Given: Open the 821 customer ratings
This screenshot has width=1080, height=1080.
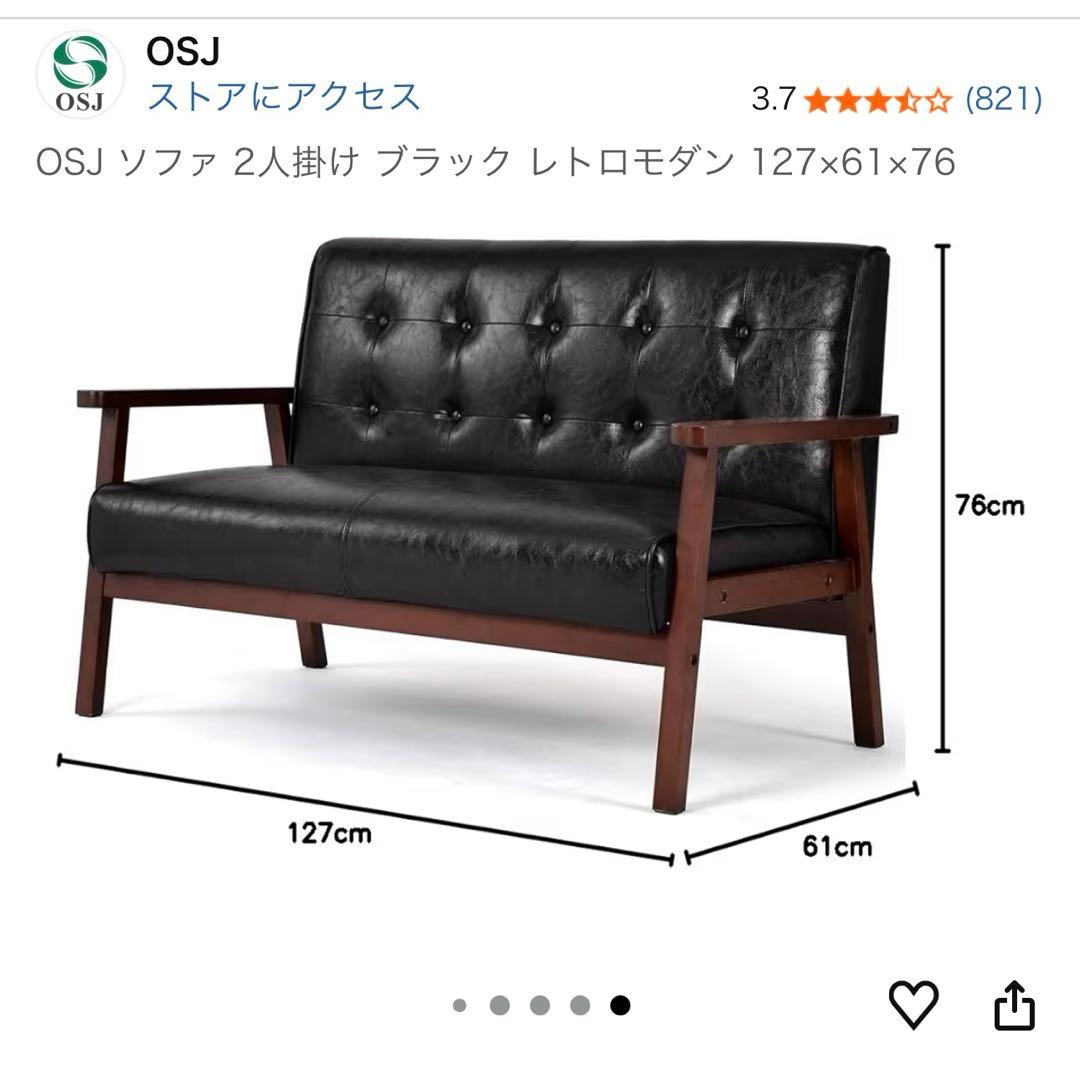Looking at the screenshot, I should [1003, 98].
